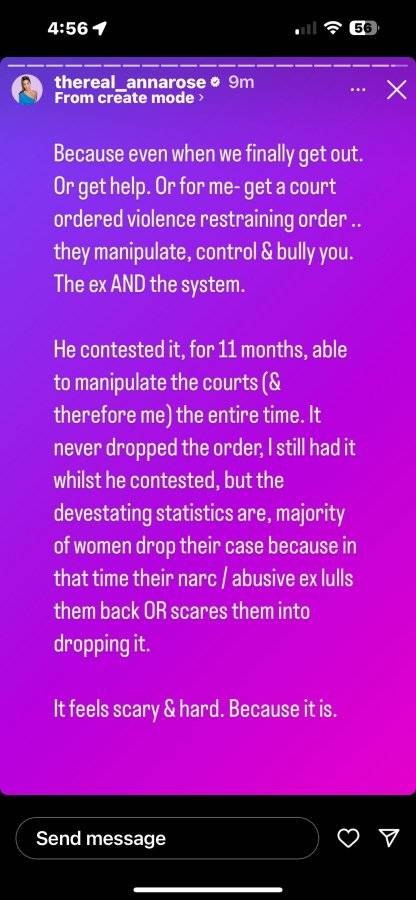This screenshot has width=416, height=900.
Task: Open thereal_annarose's profile from the username
Action: (x=130, y=82)
